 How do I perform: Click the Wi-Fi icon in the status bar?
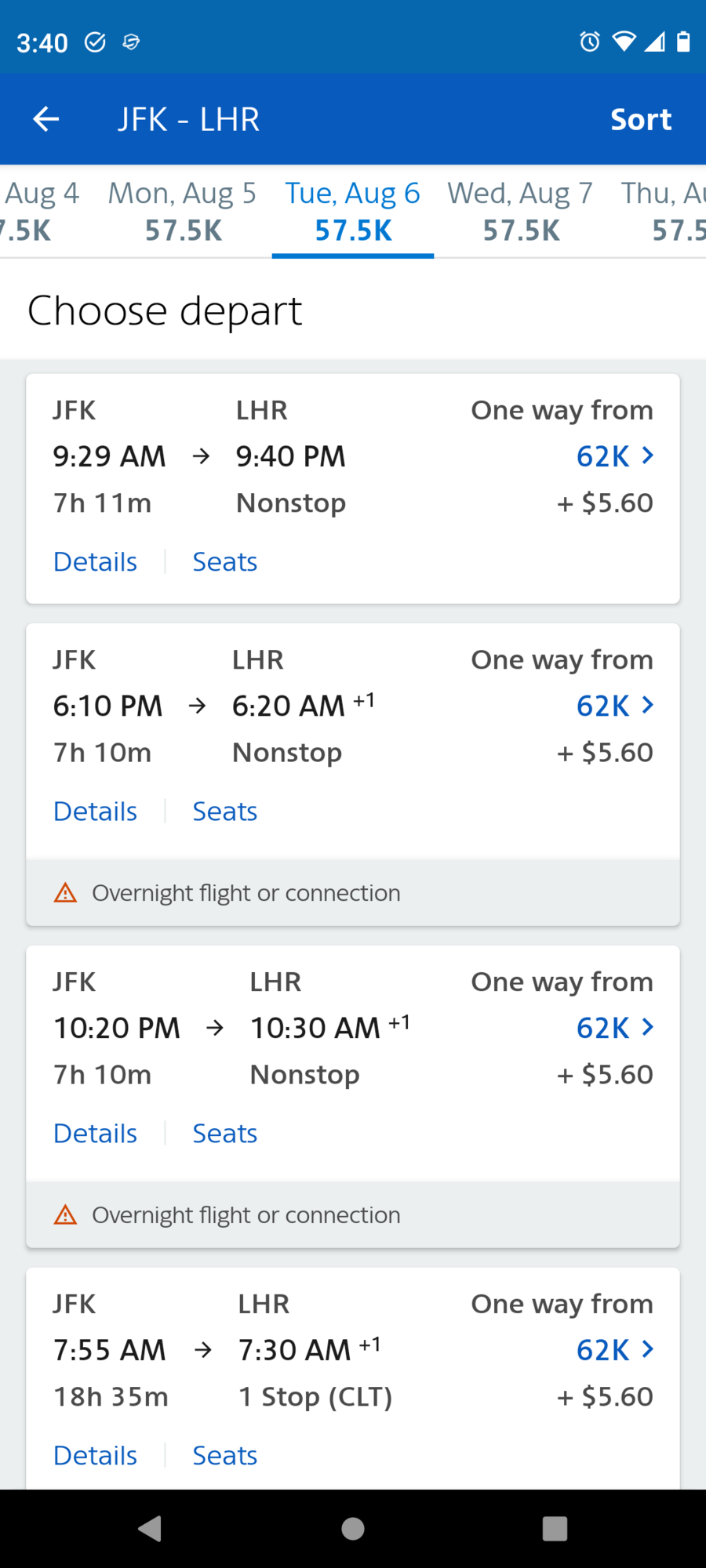624,42
